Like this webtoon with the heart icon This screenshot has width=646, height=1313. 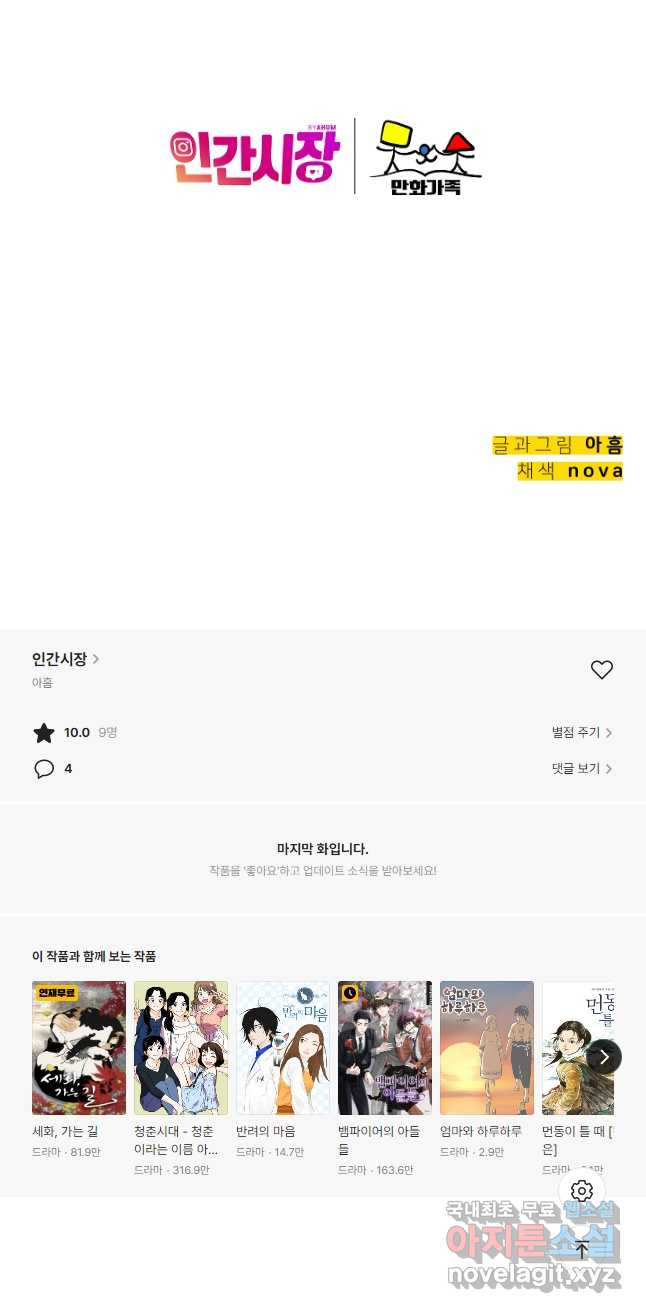pos(601,670)
